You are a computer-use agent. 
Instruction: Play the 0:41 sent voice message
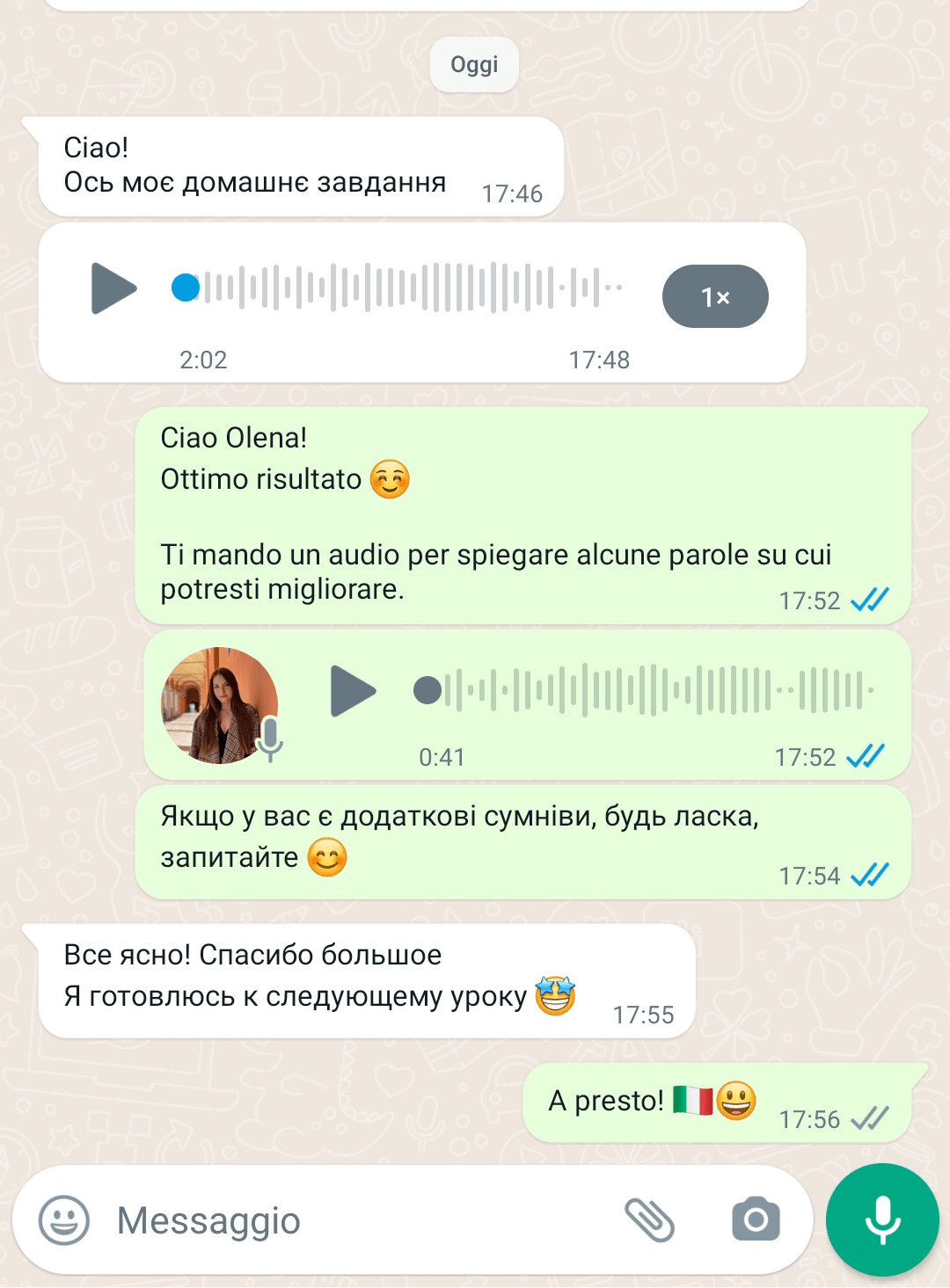point(353,691)
